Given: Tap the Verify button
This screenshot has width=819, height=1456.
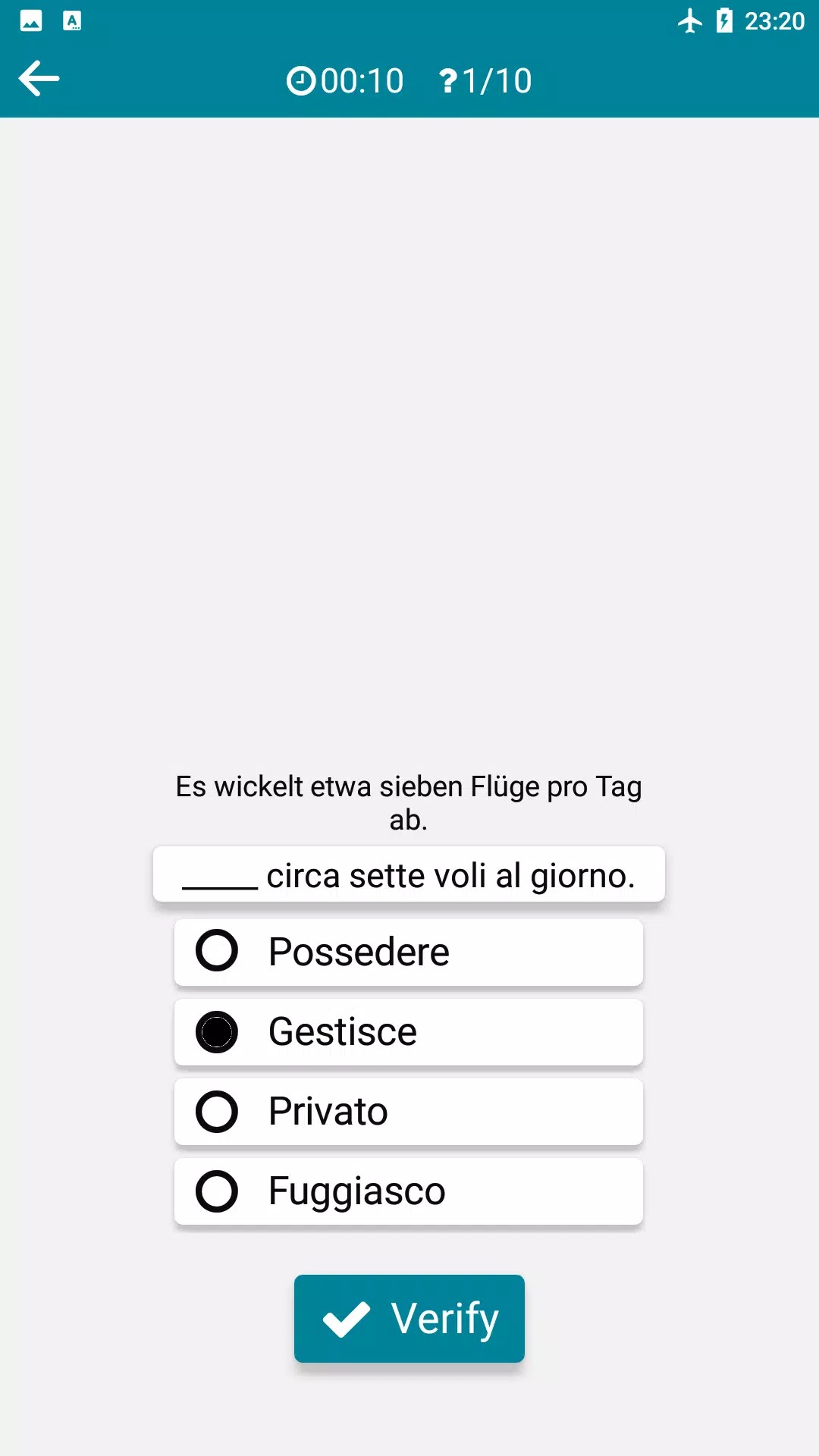Looking at the screenshot, I should [x=409, y=1318].
